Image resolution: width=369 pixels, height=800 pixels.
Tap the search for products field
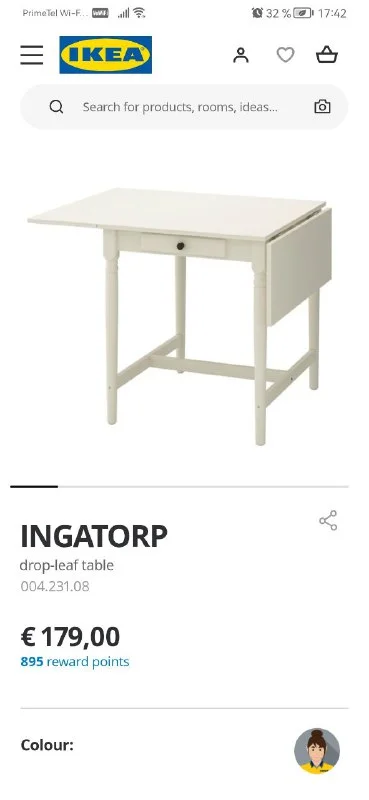184,107
